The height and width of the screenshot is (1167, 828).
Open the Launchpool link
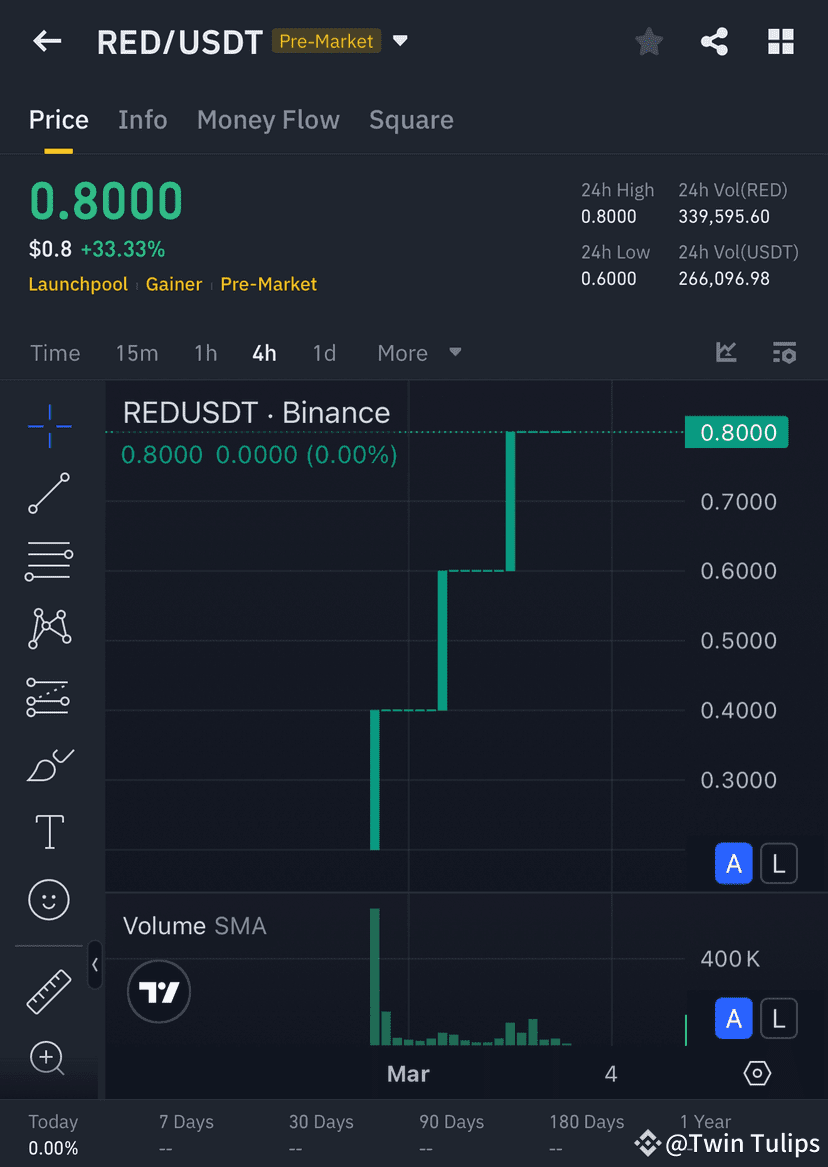(x=78, y=284)
